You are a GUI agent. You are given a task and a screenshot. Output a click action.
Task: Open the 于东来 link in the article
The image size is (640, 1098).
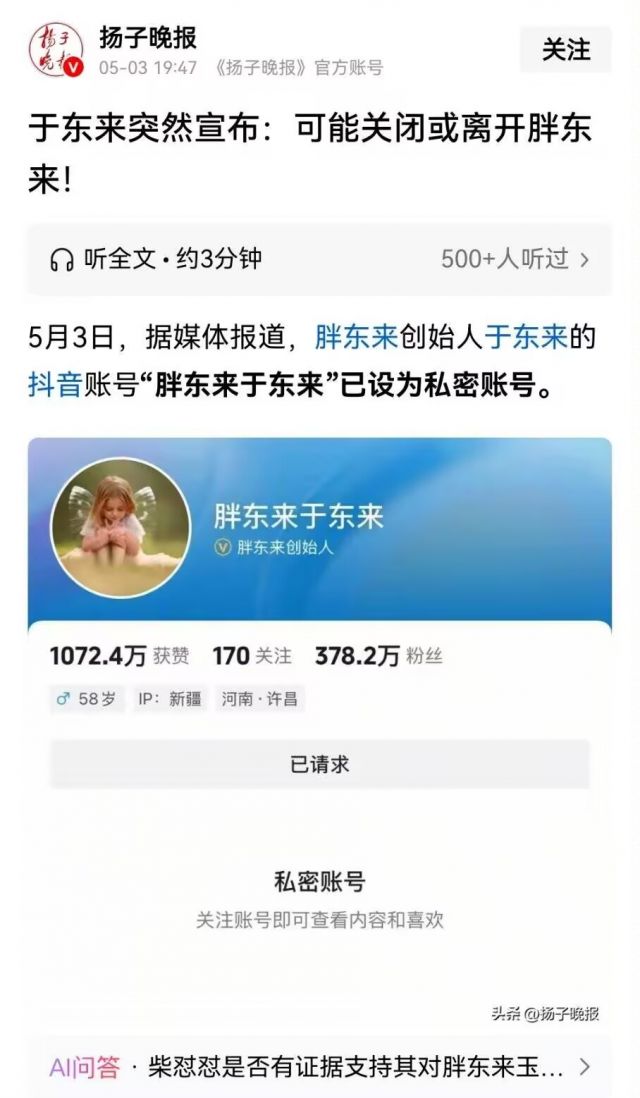tap(526, 337)
